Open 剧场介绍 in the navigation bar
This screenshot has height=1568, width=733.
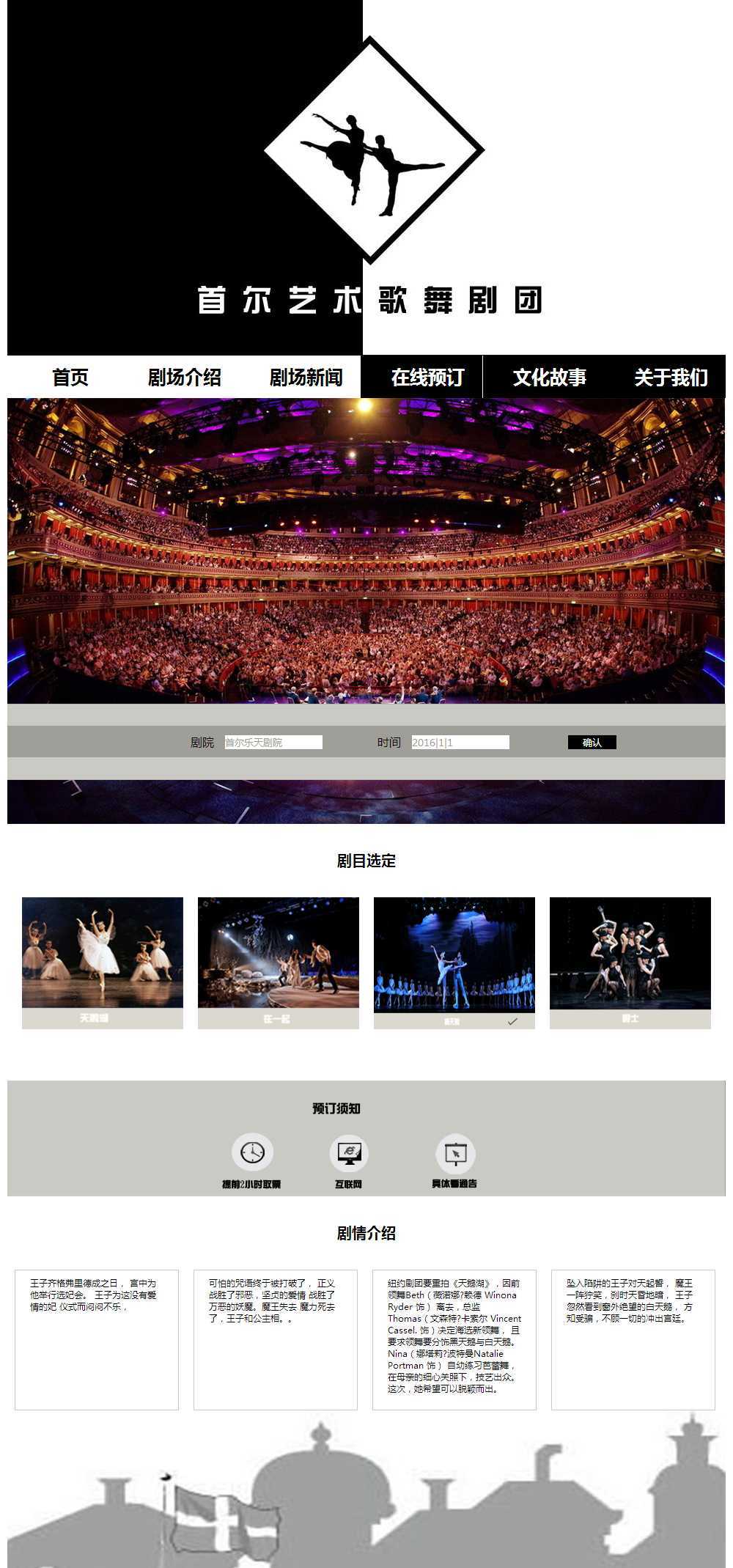point(184,378)
